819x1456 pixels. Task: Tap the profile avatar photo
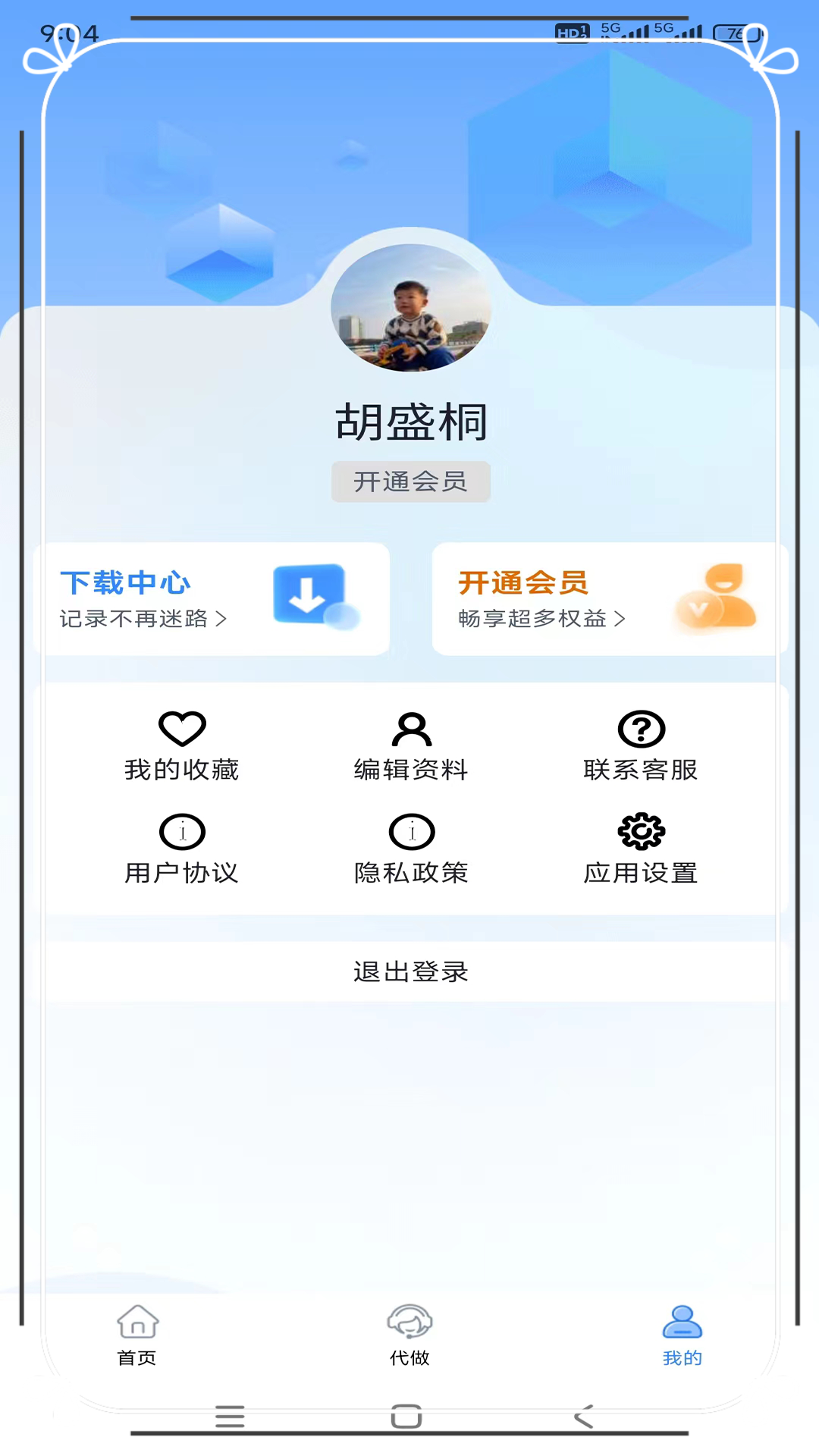(410, 307)
